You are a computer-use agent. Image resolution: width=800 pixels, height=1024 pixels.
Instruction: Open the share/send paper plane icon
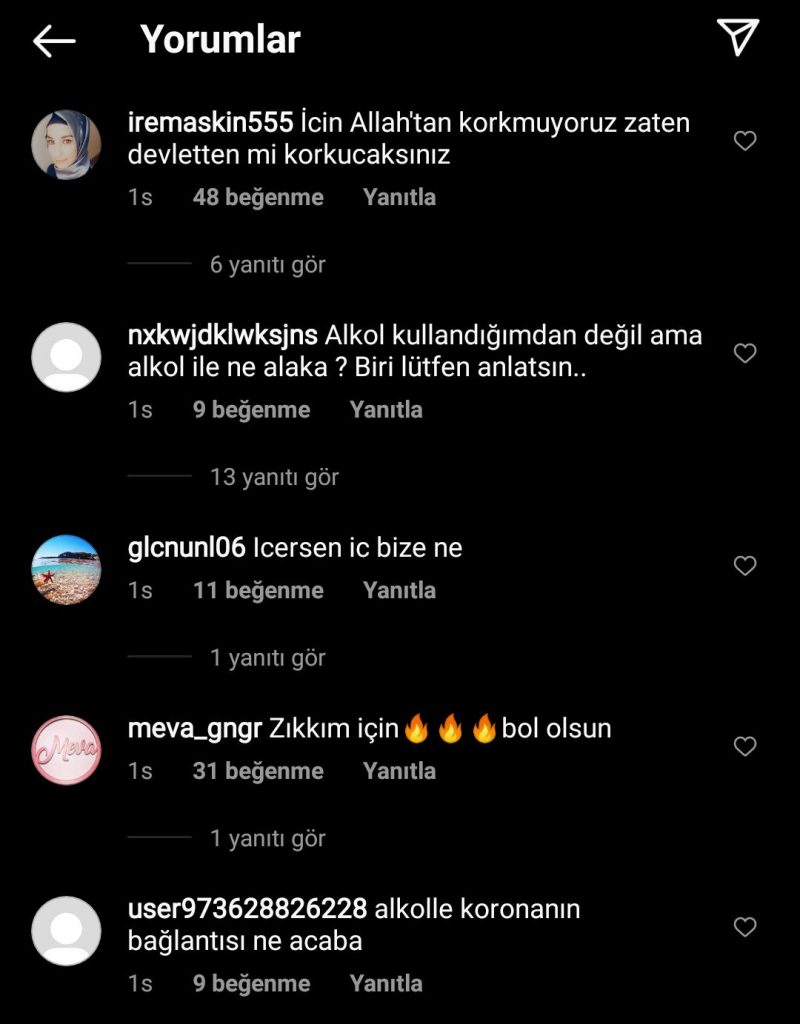tap(738, 38)
